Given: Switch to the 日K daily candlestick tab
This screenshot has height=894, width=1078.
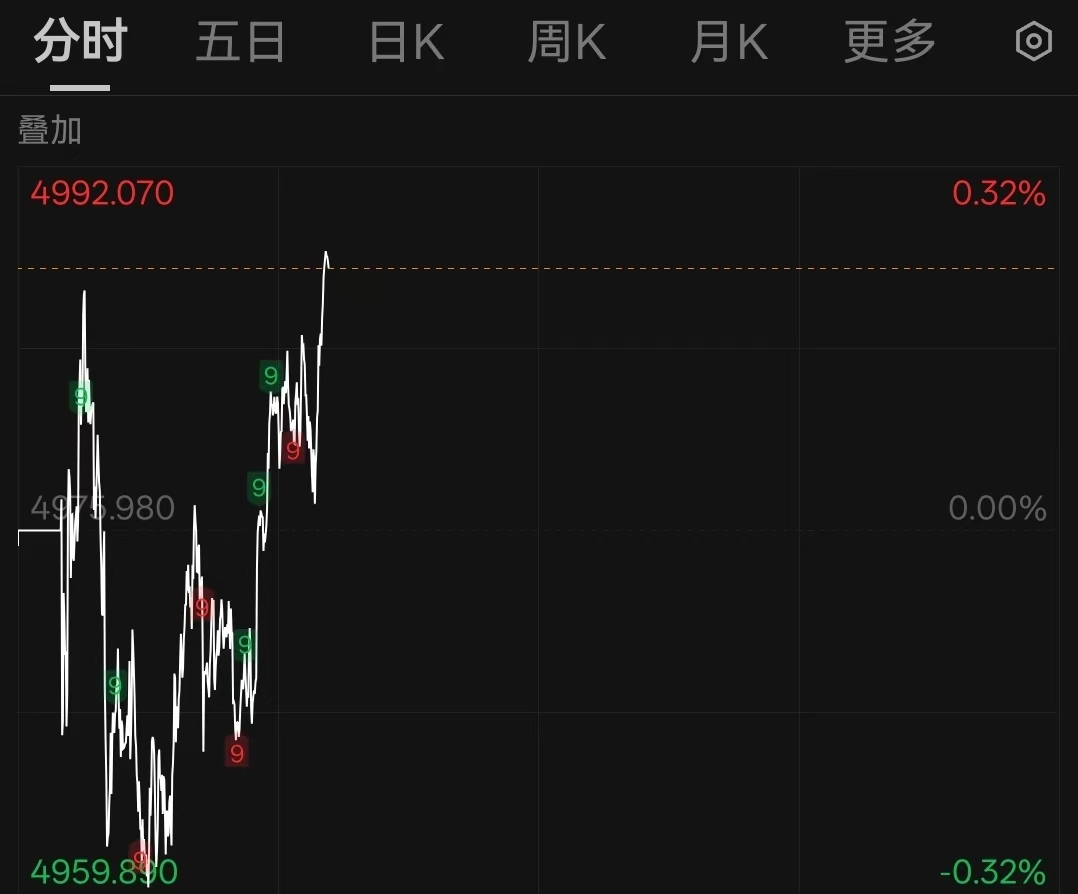Looking at the screenshot, I should pyautogui.click(x=405, y=43).
